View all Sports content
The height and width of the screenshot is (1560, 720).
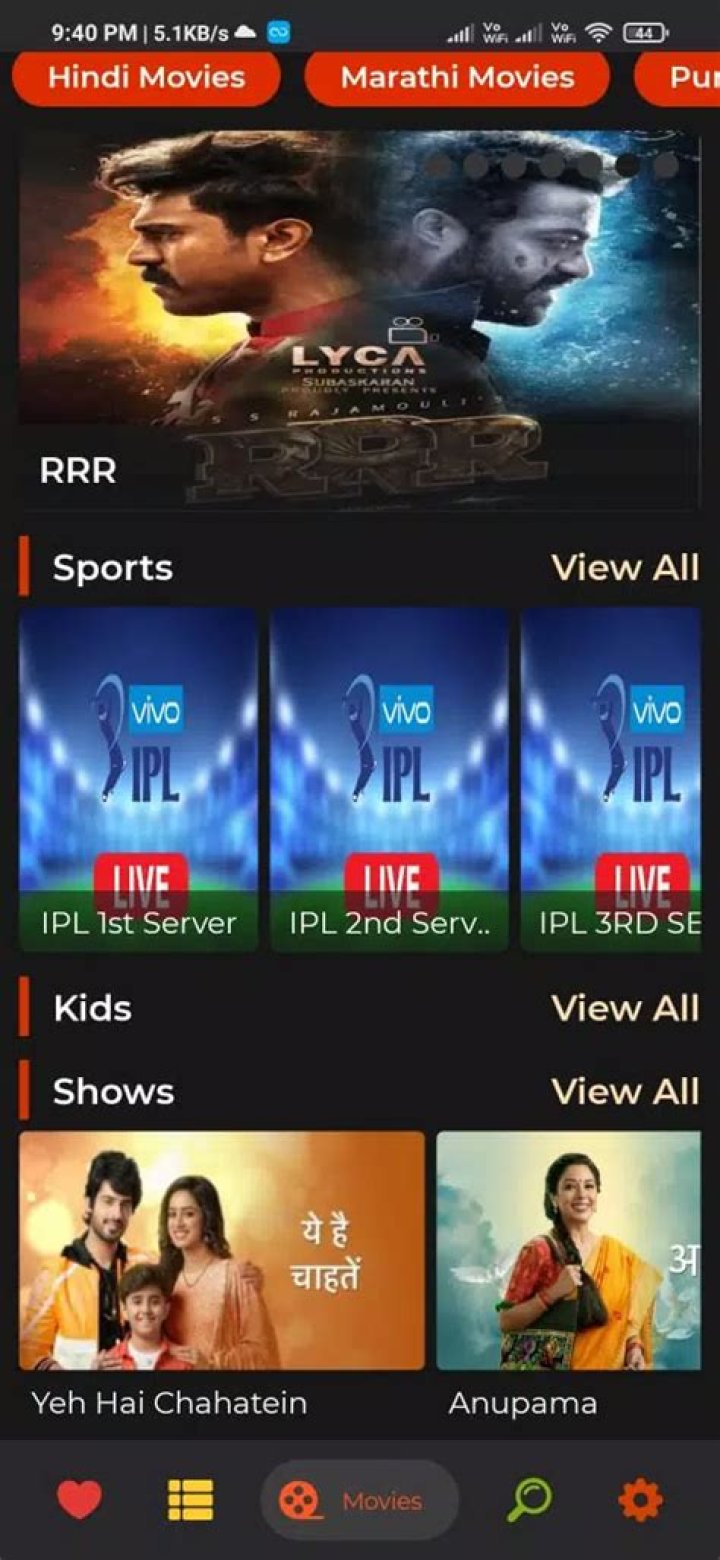tap(625, 568)
